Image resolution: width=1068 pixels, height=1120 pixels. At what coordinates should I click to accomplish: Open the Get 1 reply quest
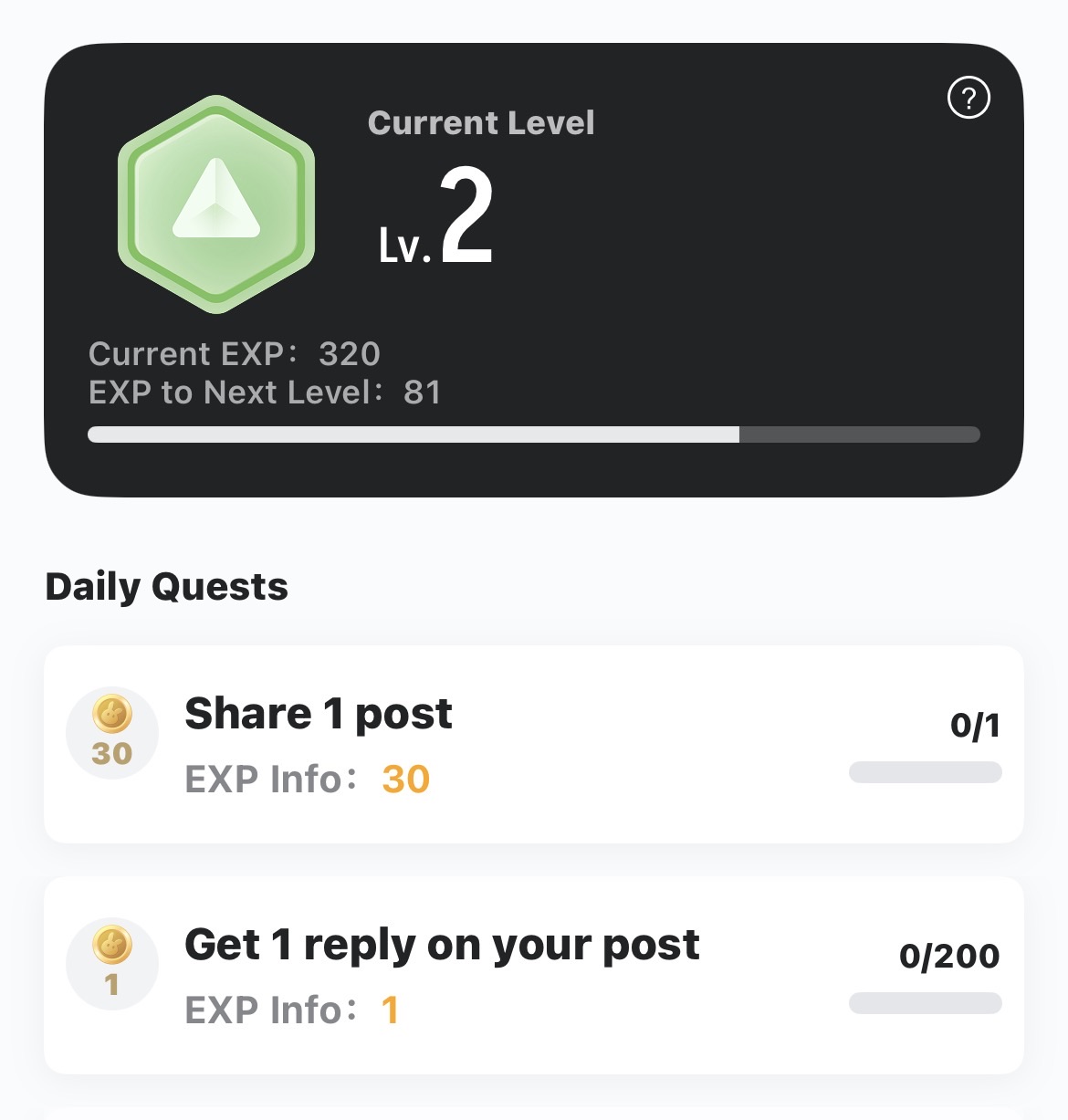(x=533, y=975)
